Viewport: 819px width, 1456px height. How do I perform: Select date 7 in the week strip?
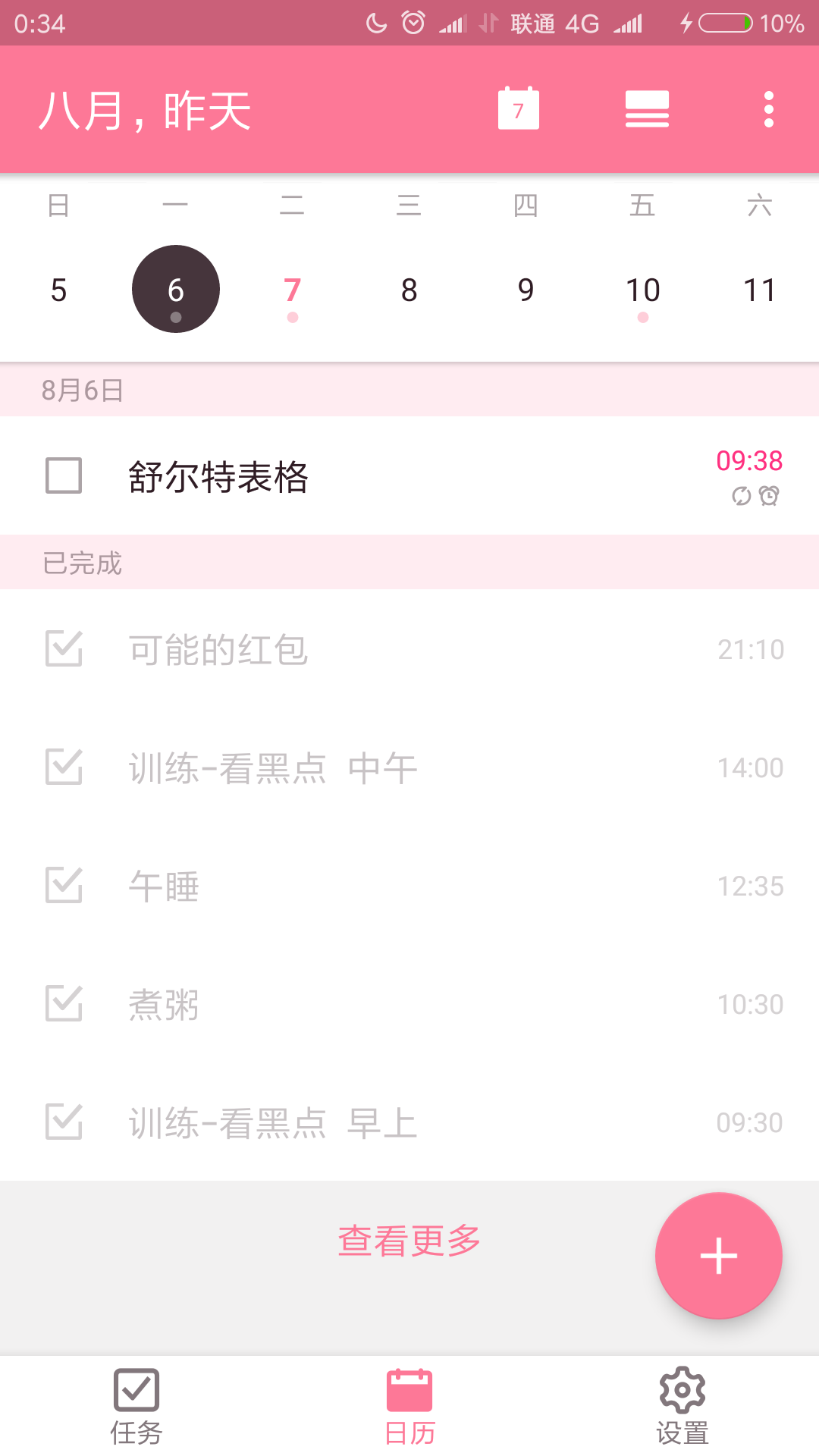click(x=293, y=290)
